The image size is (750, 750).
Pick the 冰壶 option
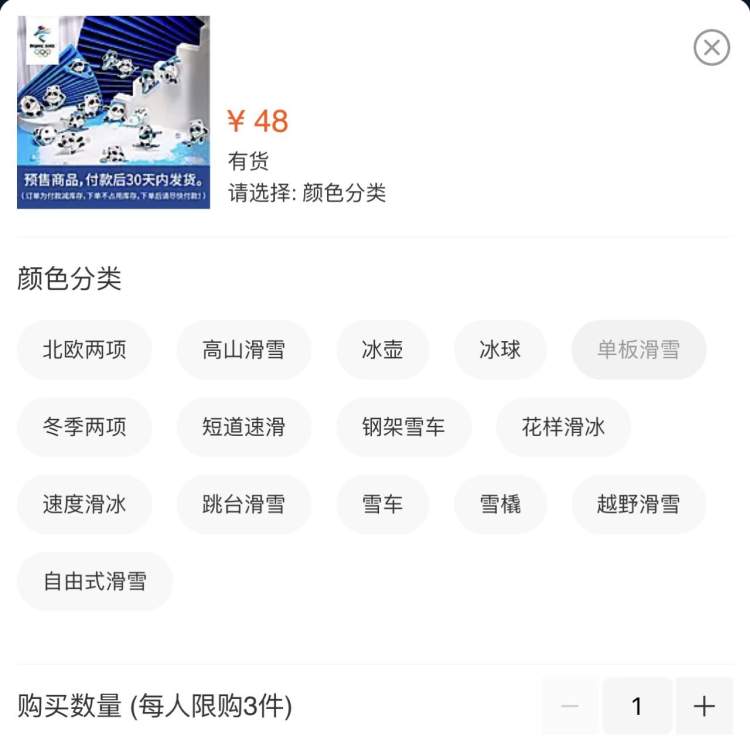[383, 350]
